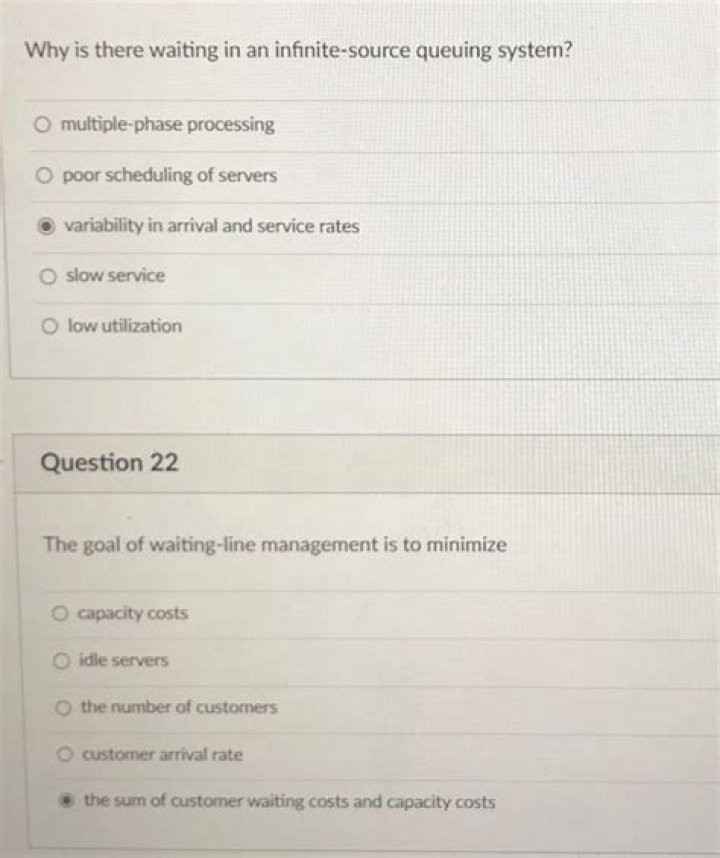
Task: Select the 'multiple-phase processing' answer option
Action: click(44, 124)
